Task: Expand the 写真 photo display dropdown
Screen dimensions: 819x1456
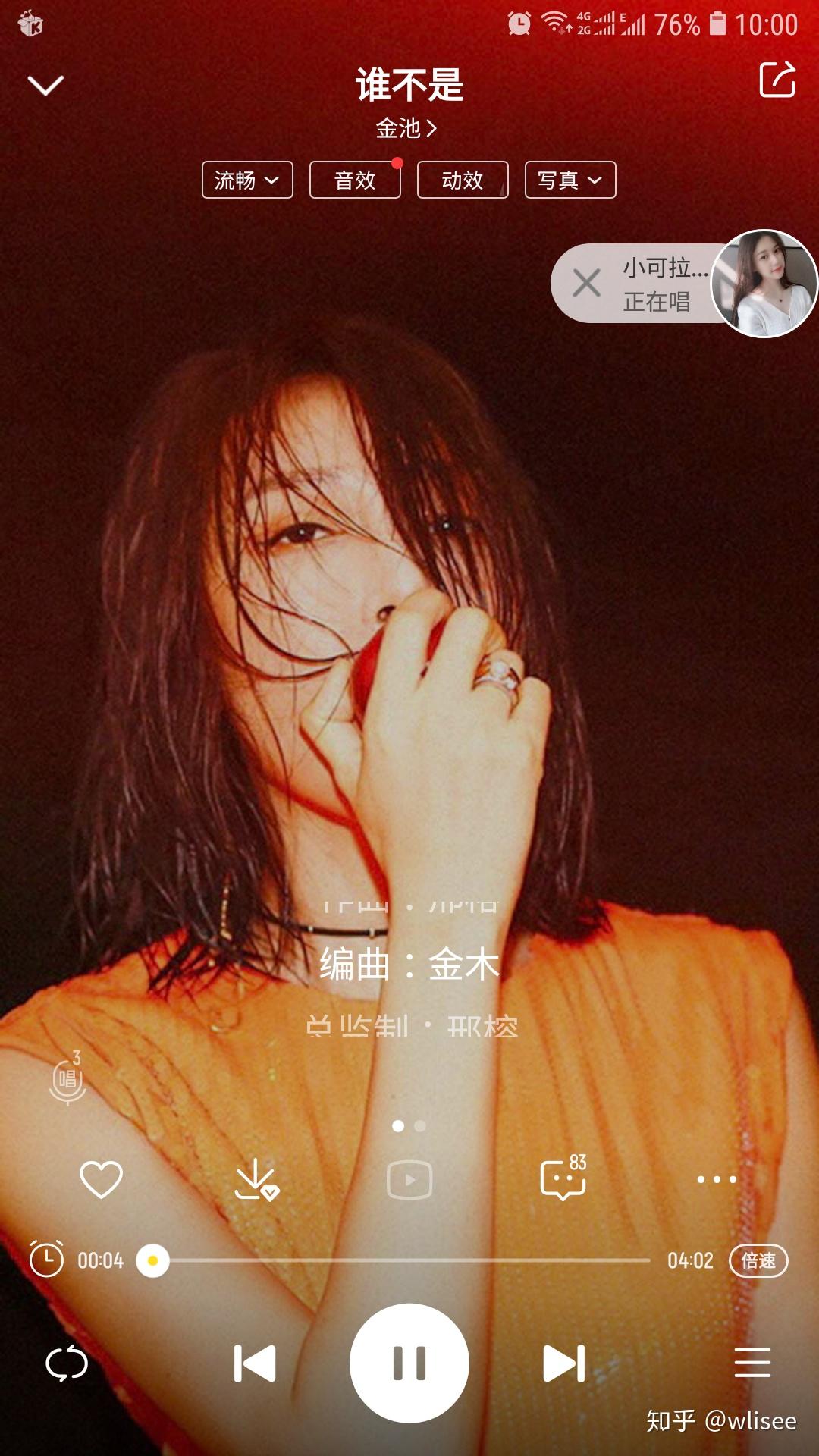Action: [569, 180]
